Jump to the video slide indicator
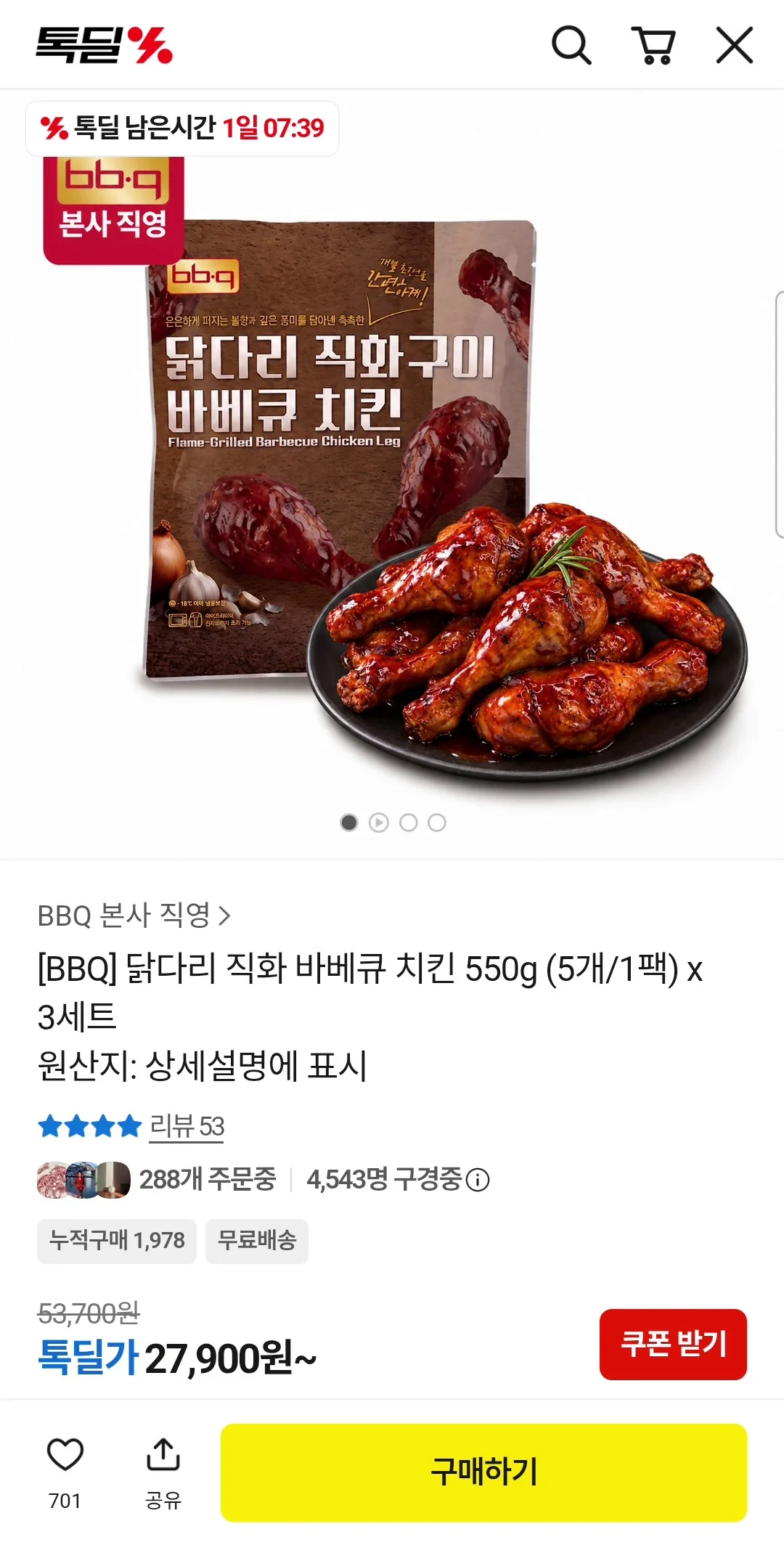784x1545 pixels. [379, 823]
